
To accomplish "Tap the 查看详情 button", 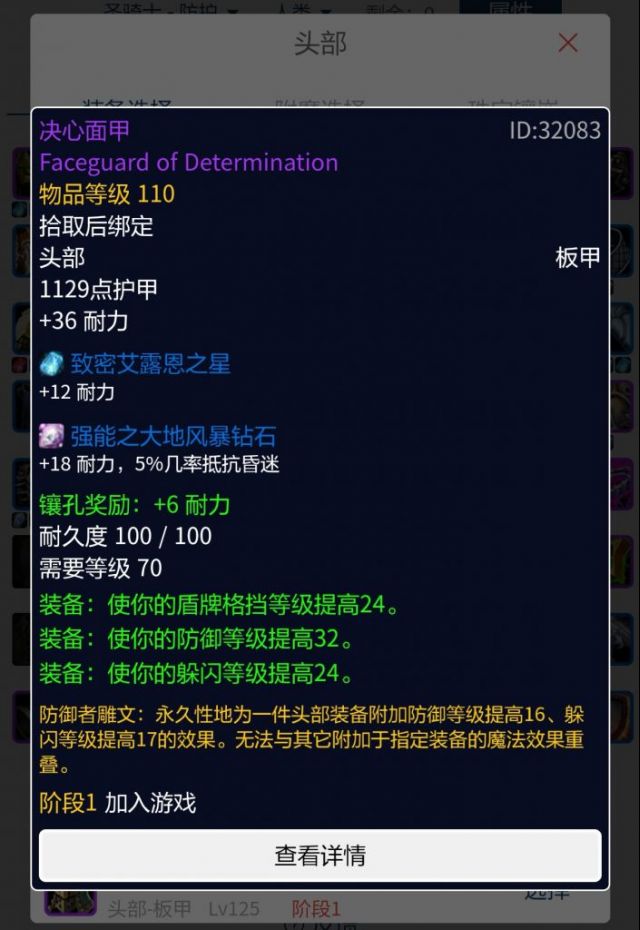I will (x=320, y=856).
